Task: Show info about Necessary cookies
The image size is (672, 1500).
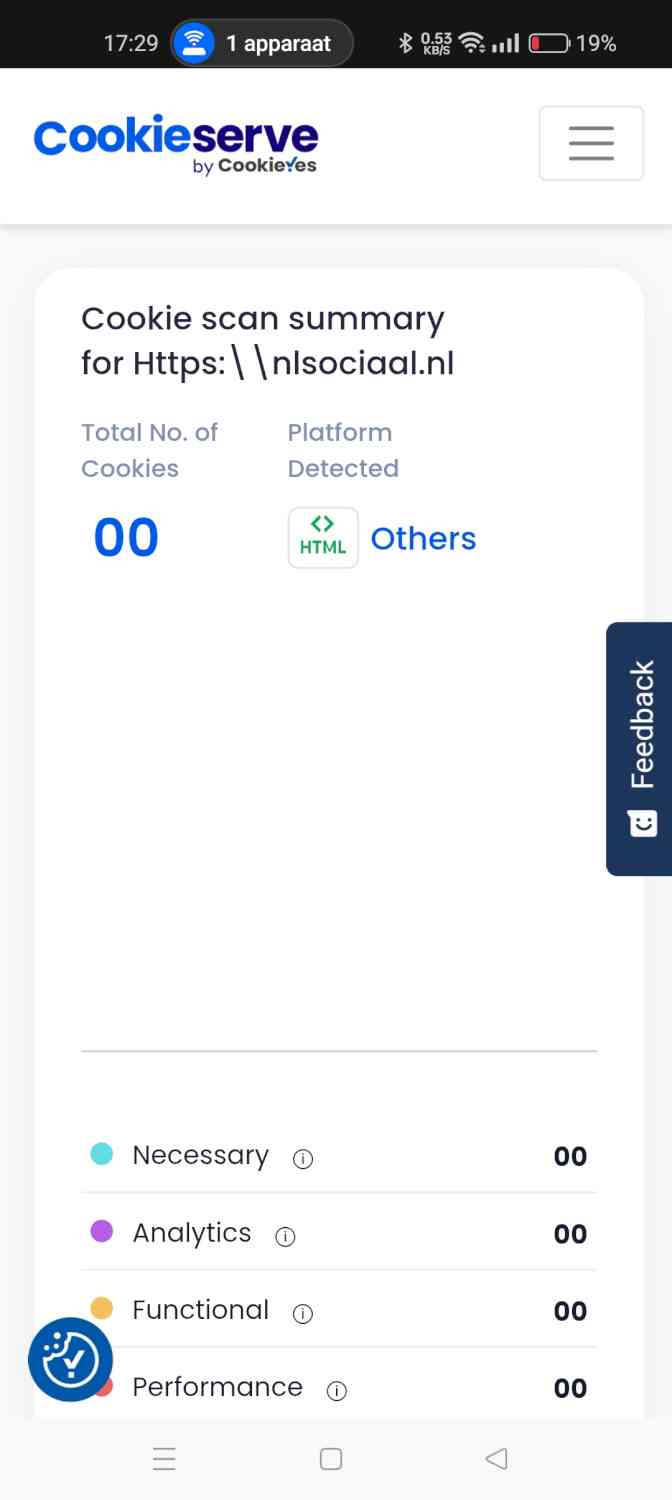Action: pos(303,1158)
